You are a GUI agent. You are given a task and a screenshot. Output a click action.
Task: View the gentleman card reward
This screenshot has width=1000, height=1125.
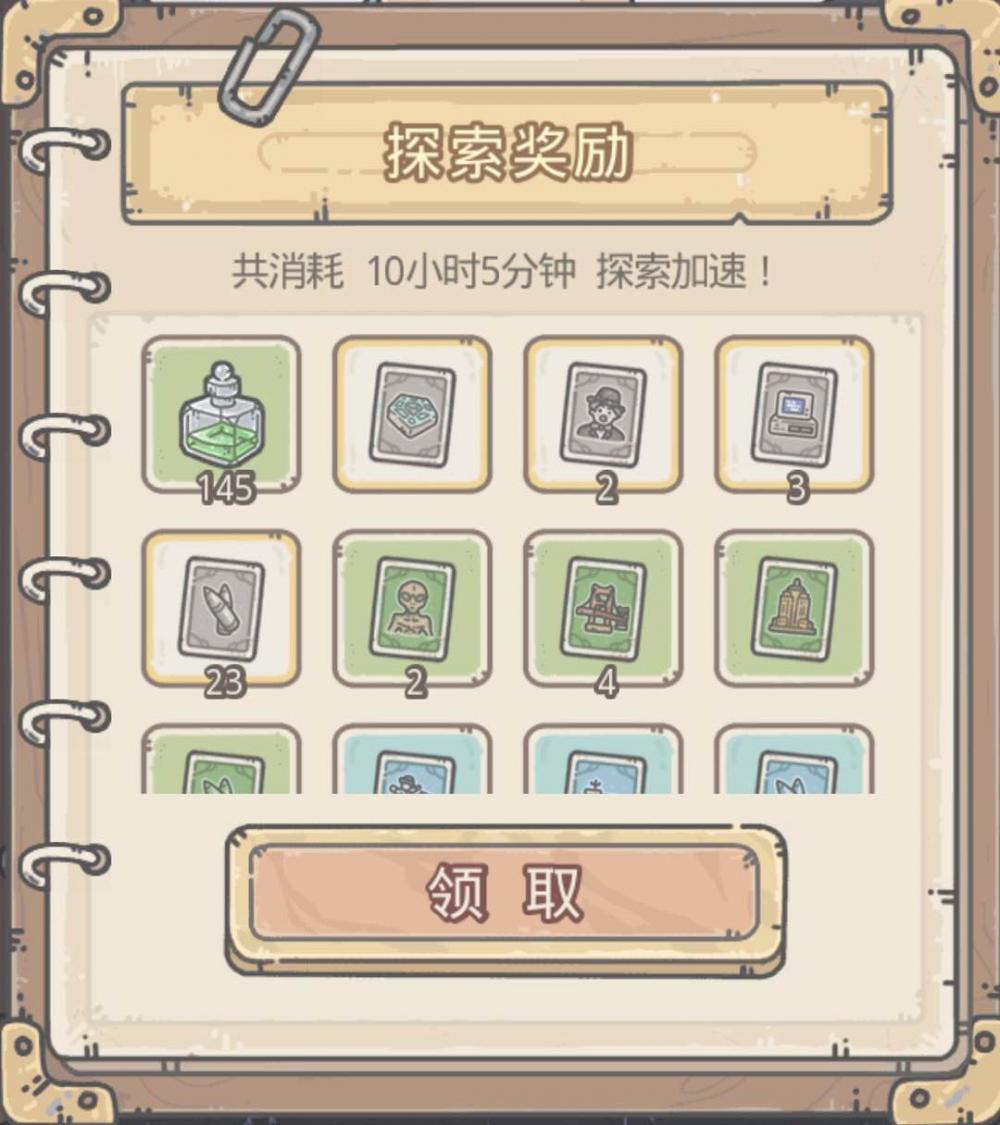point(603,413)
